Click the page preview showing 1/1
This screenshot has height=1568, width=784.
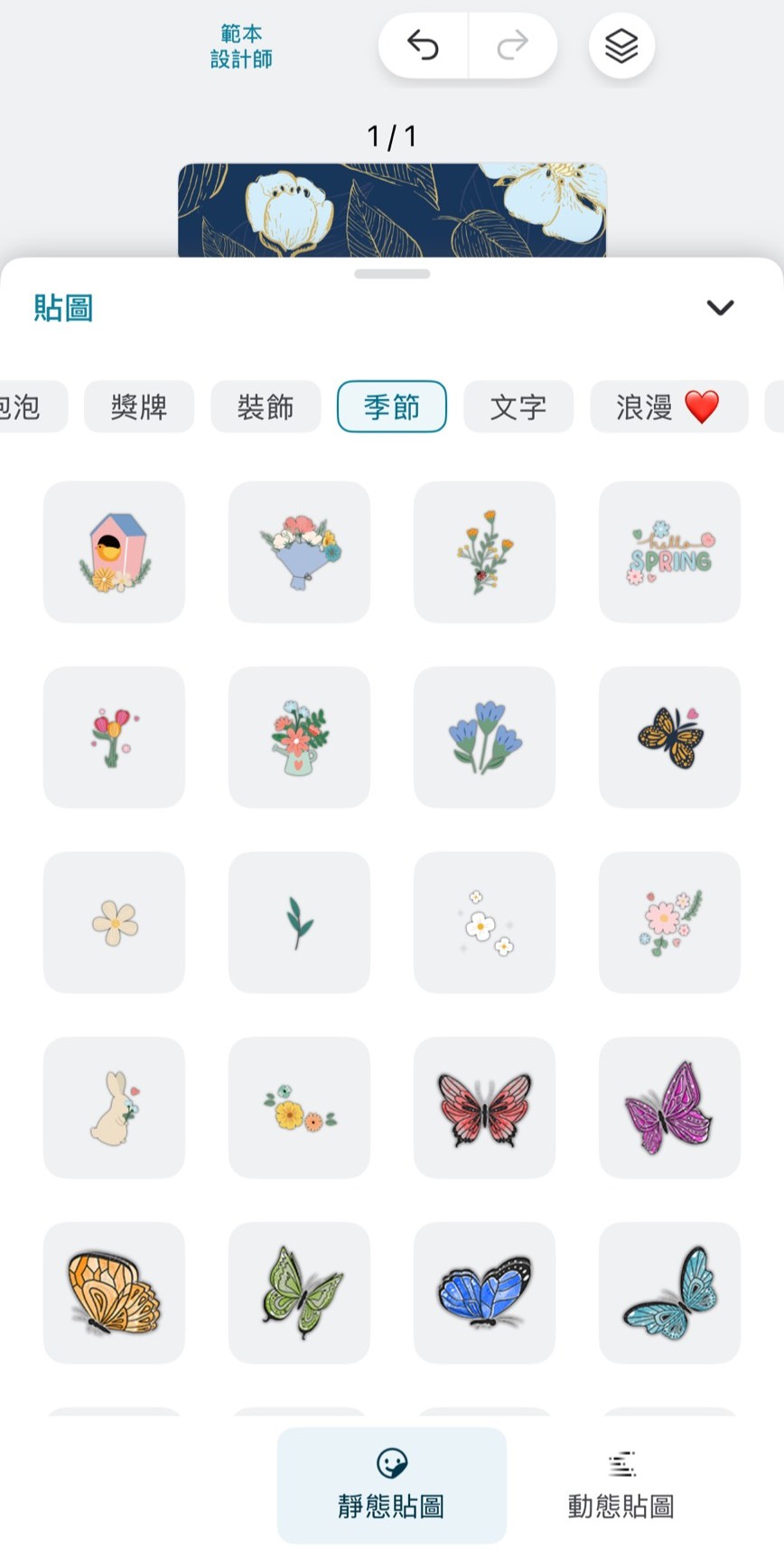click(392, 208)
